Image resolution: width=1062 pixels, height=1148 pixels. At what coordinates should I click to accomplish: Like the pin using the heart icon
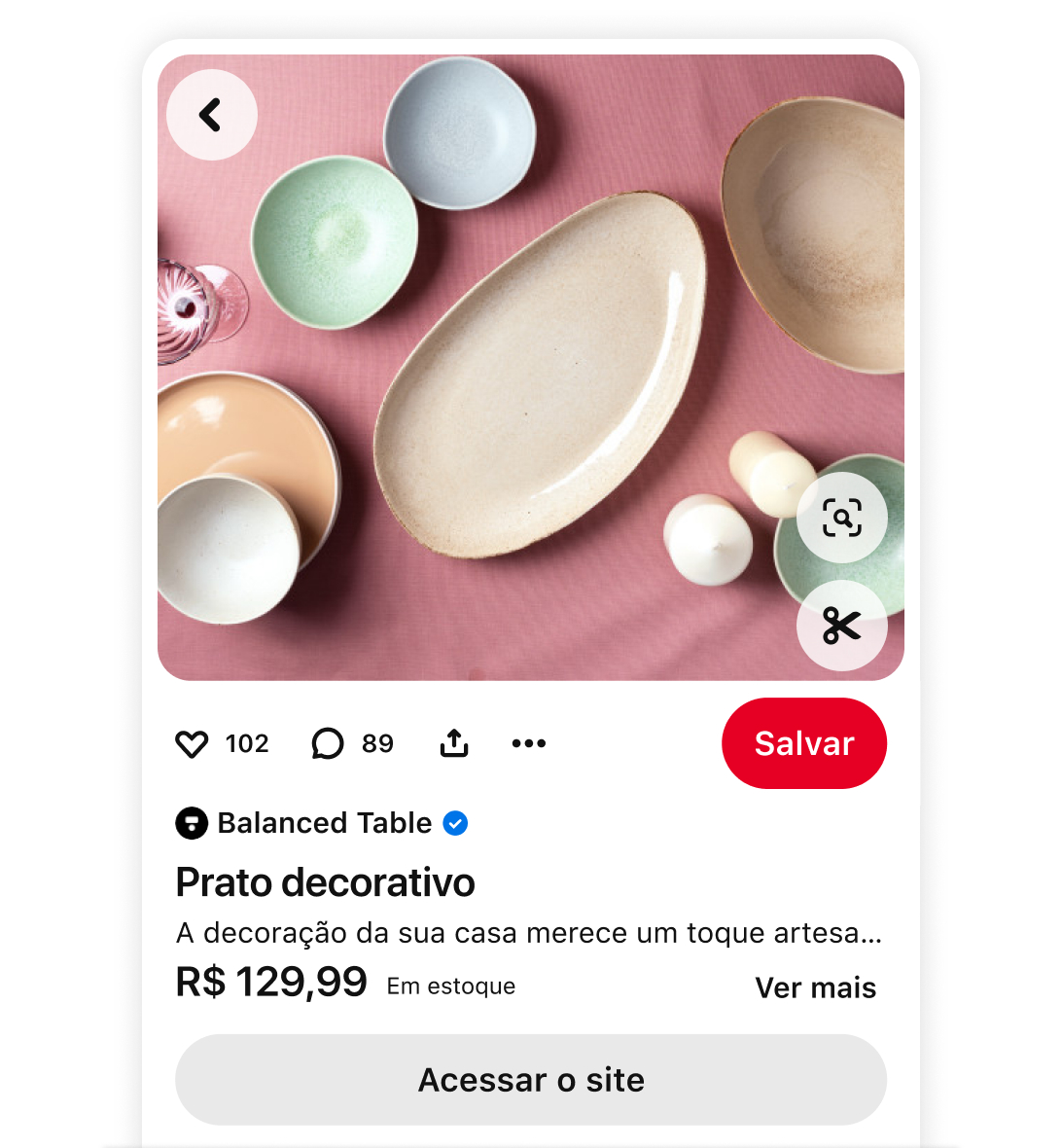click(192, 743)
